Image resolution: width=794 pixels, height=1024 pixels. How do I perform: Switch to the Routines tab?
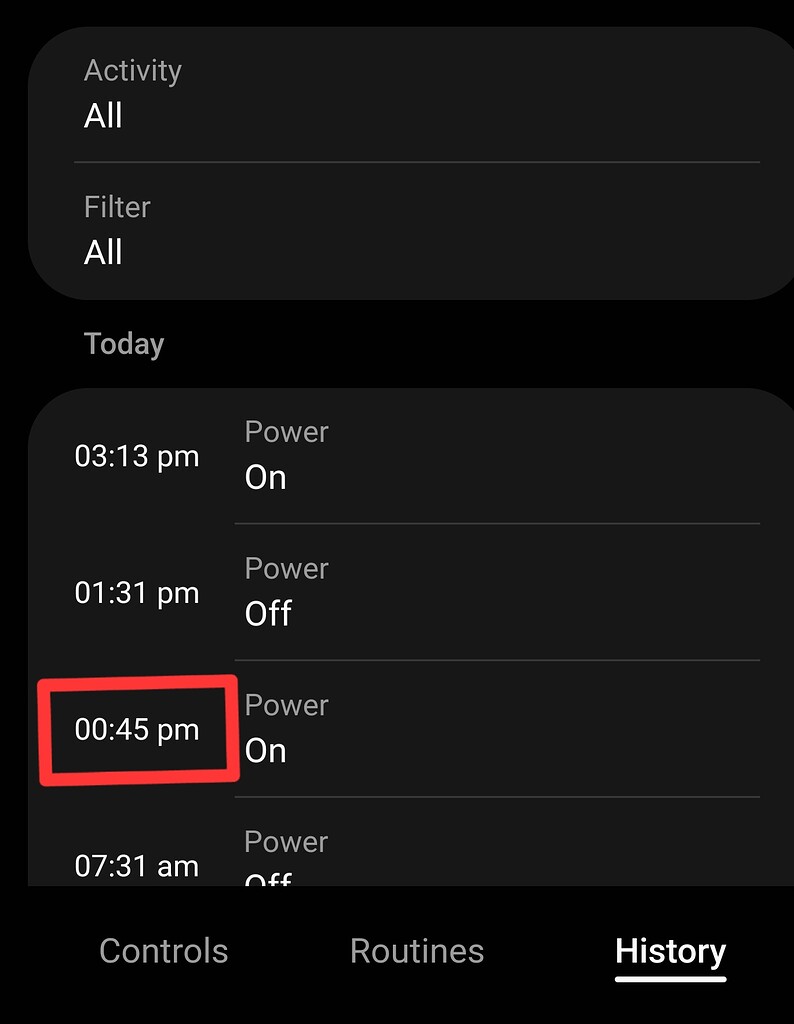pos(417,951)
